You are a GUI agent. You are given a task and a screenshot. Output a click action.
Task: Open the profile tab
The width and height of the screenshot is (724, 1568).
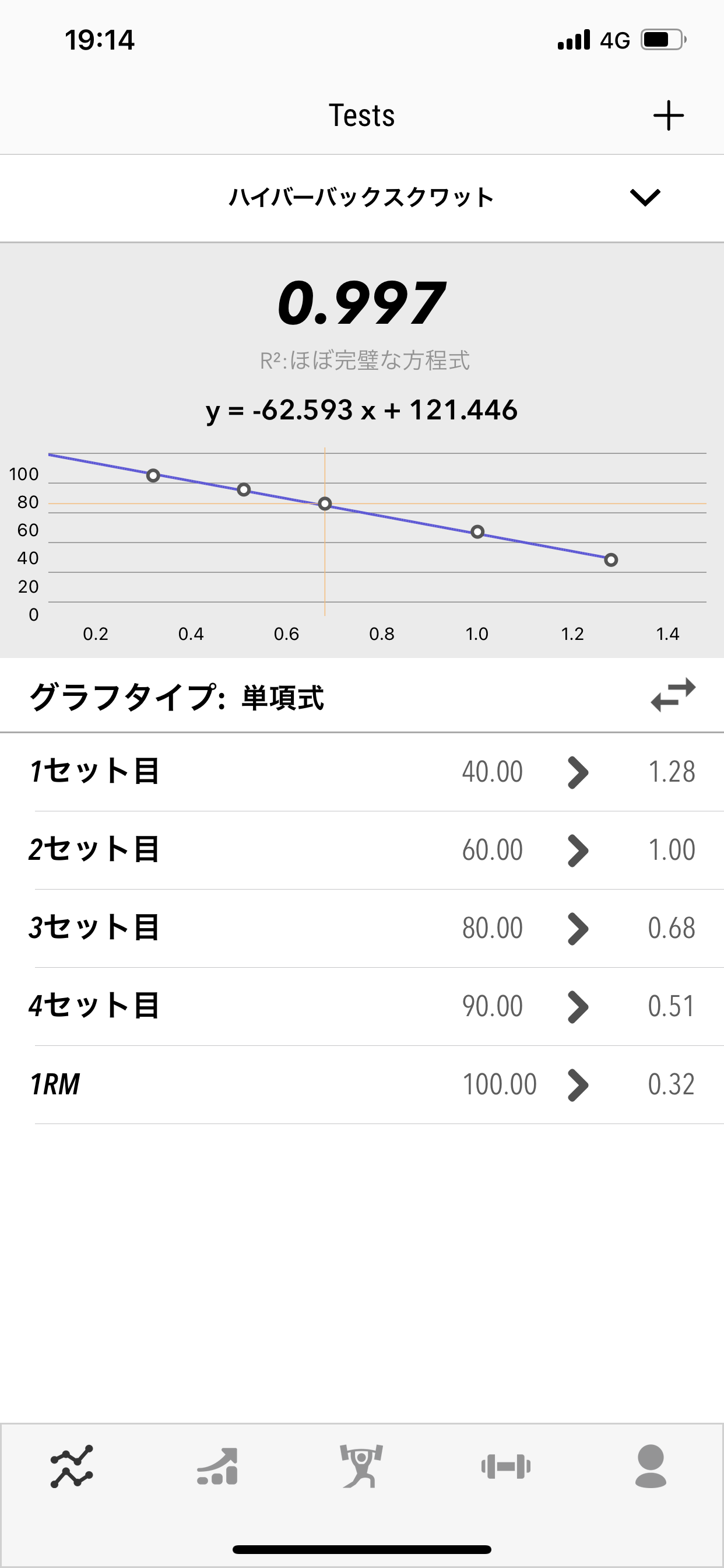[651, 1466]
